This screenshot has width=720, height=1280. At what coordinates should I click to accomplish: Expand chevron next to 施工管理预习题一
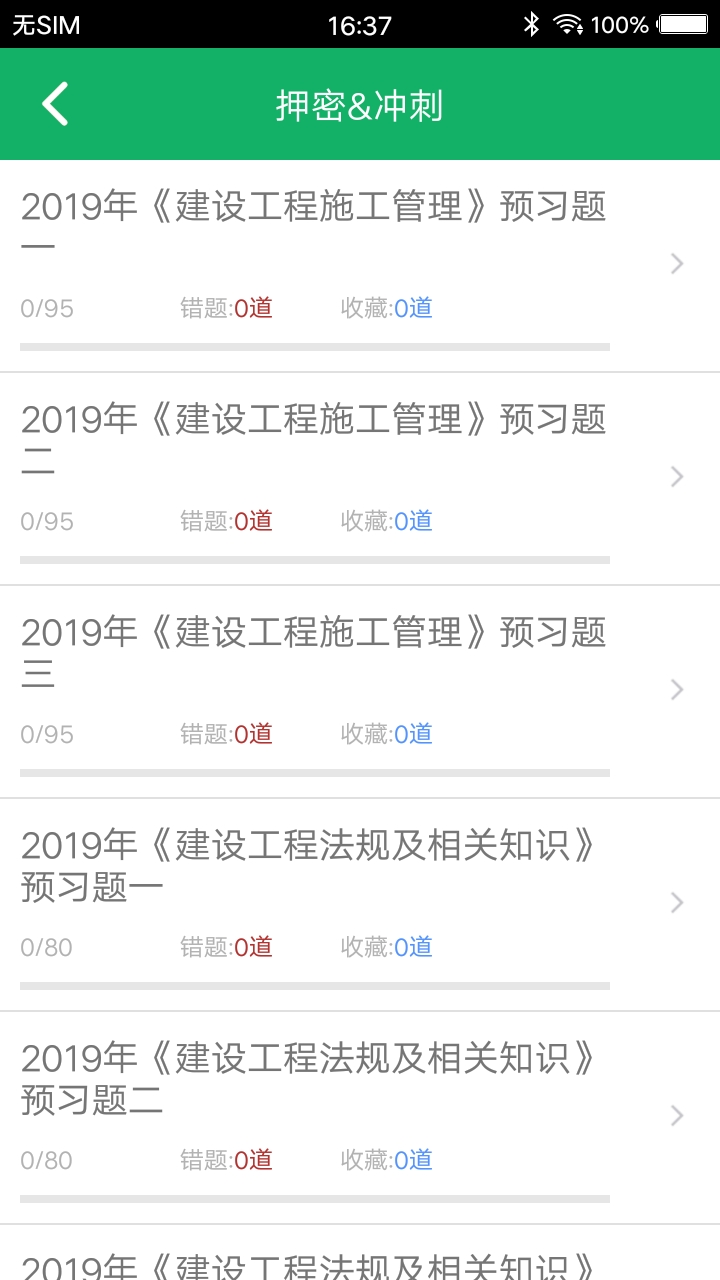tap(676, 263)
